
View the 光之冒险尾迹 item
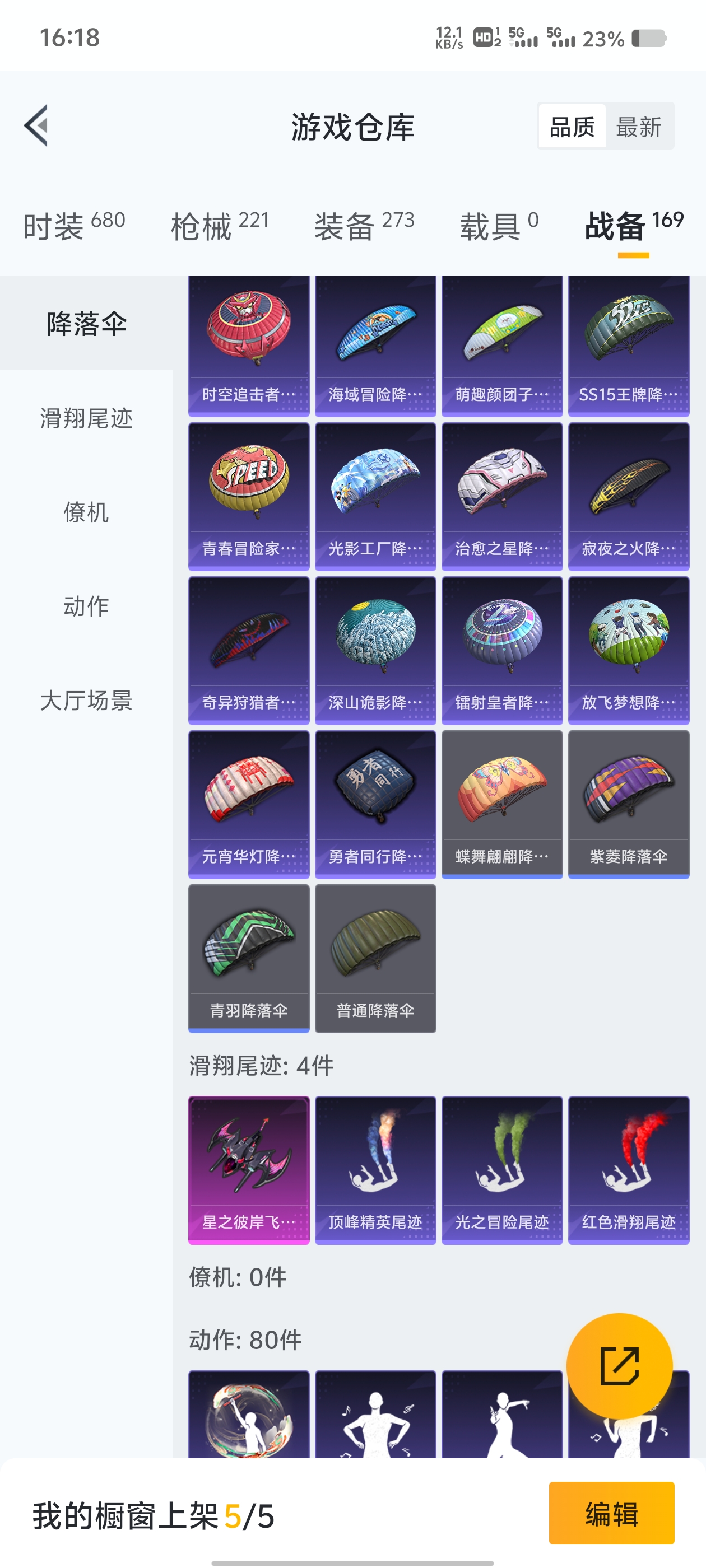point(501,1169)
